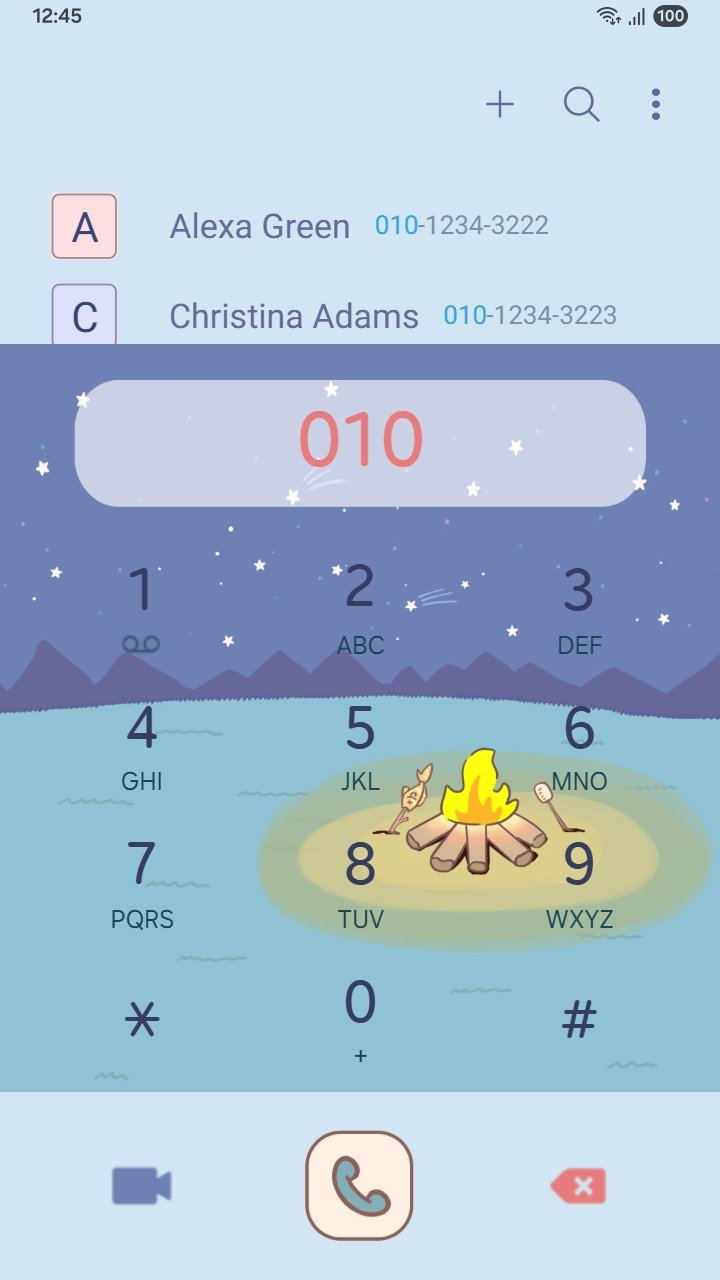Viewport: 720px width, 1280px height.
Task: Place the call with phone button
Action: (359, 1186)
